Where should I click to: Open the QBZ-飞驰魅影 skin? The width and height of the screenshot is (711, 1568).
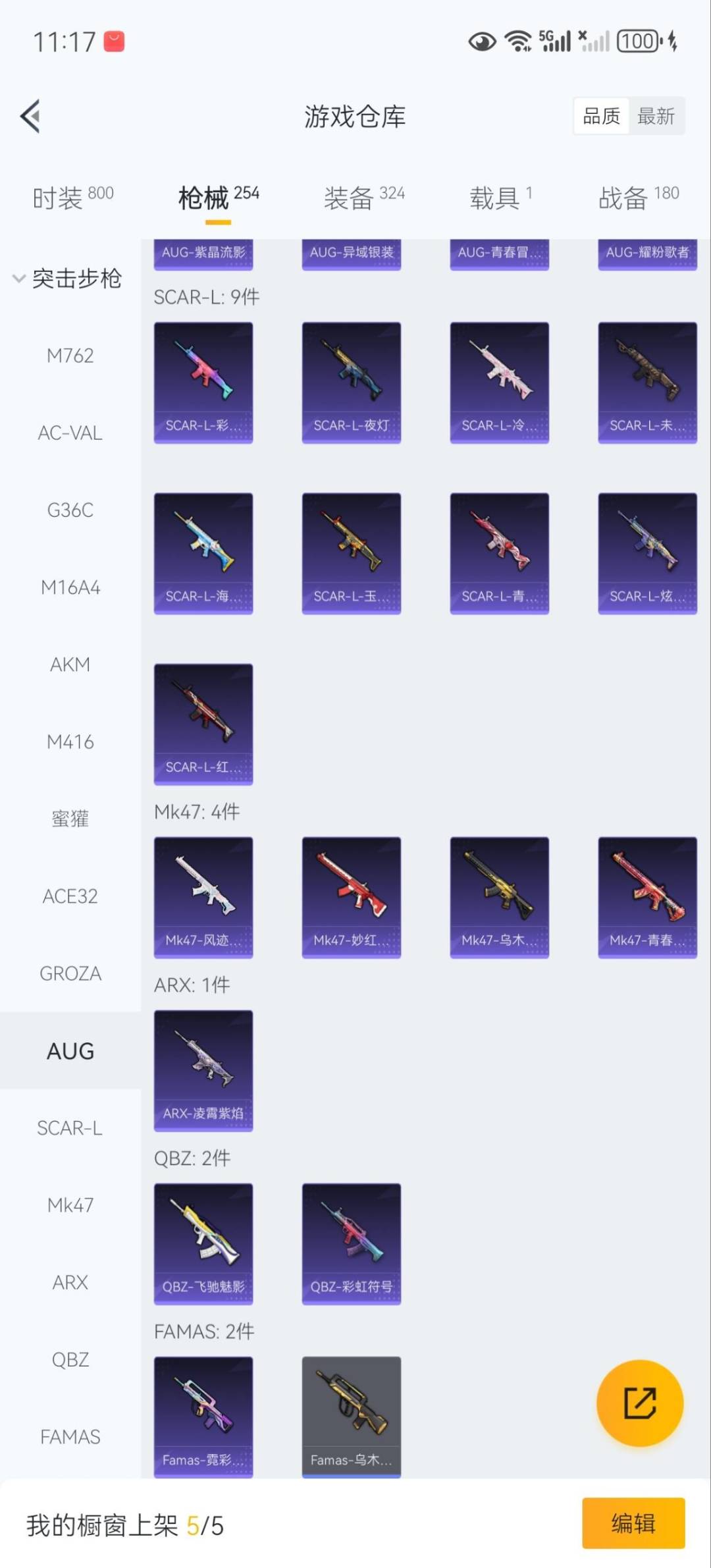(x=203, y=1243)
